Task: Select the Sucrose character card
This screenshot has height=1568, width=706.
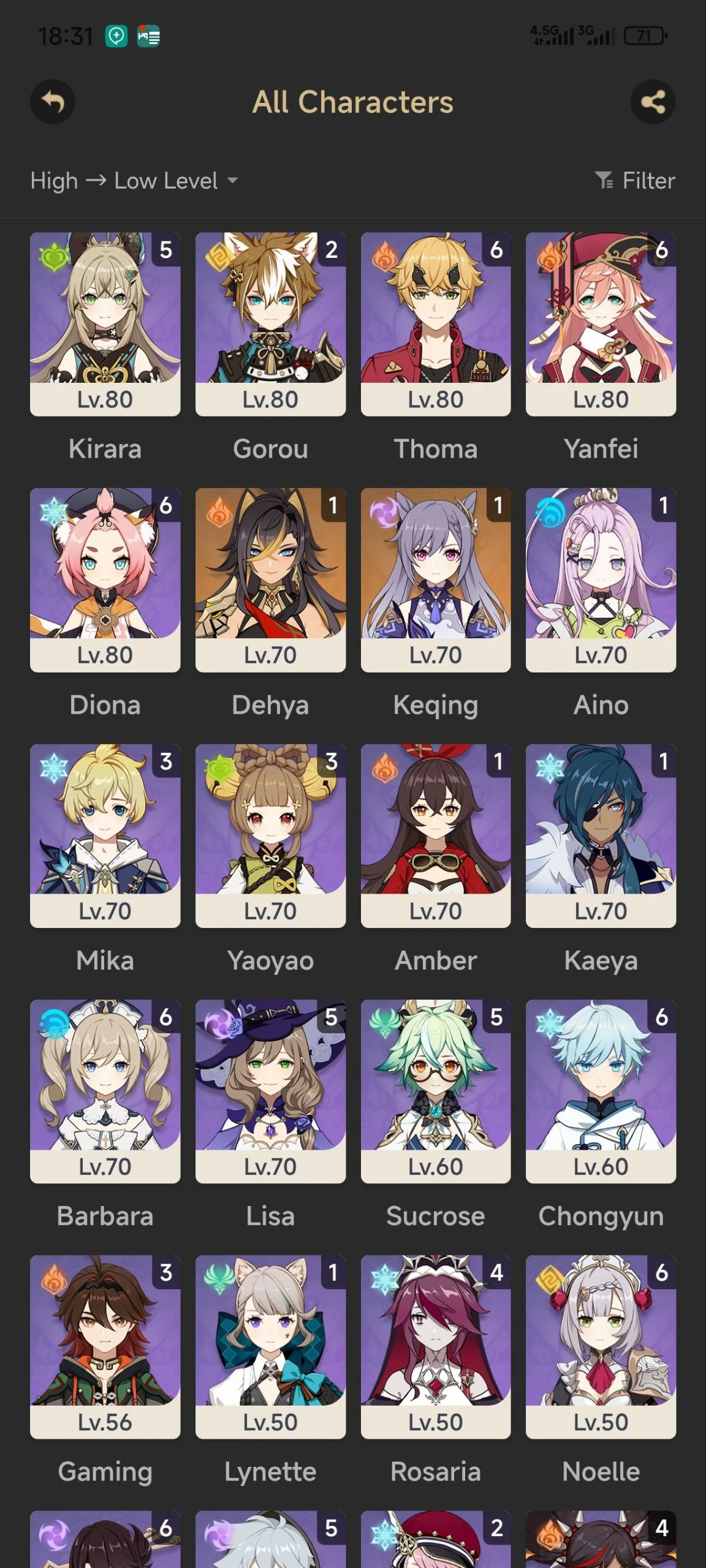Action: click(436, 1091)
